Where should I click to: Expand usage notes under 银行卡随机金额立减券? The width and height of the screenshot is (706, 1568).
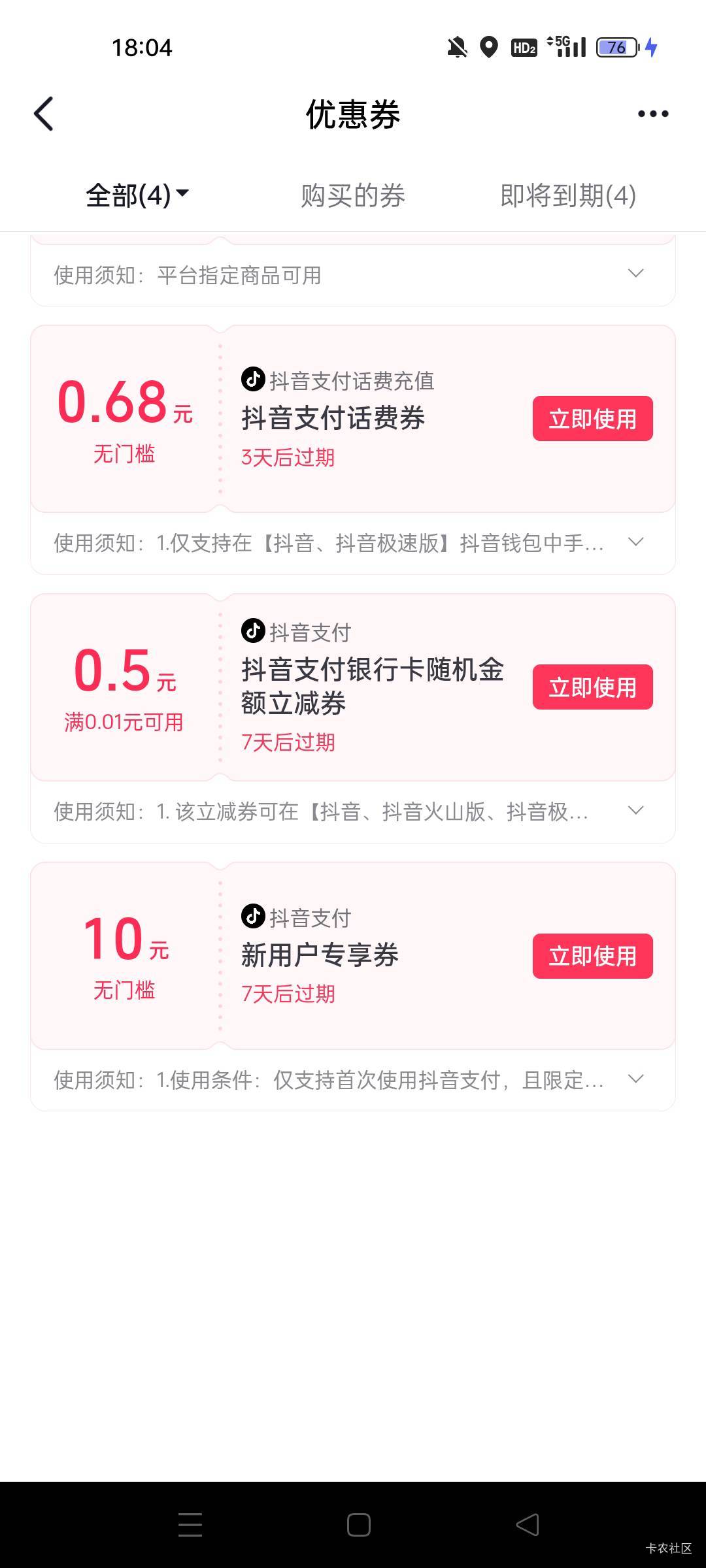[635, 811]
